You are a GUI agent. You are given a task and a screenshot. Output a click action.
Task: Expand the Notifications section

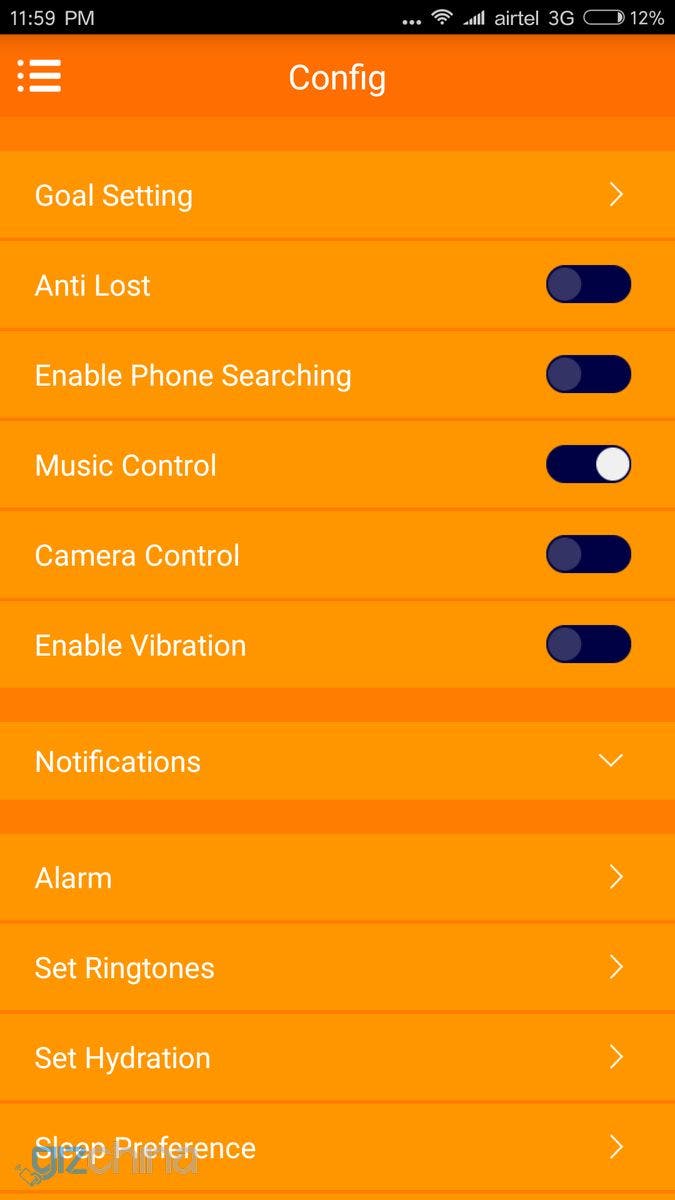[337, 761]
